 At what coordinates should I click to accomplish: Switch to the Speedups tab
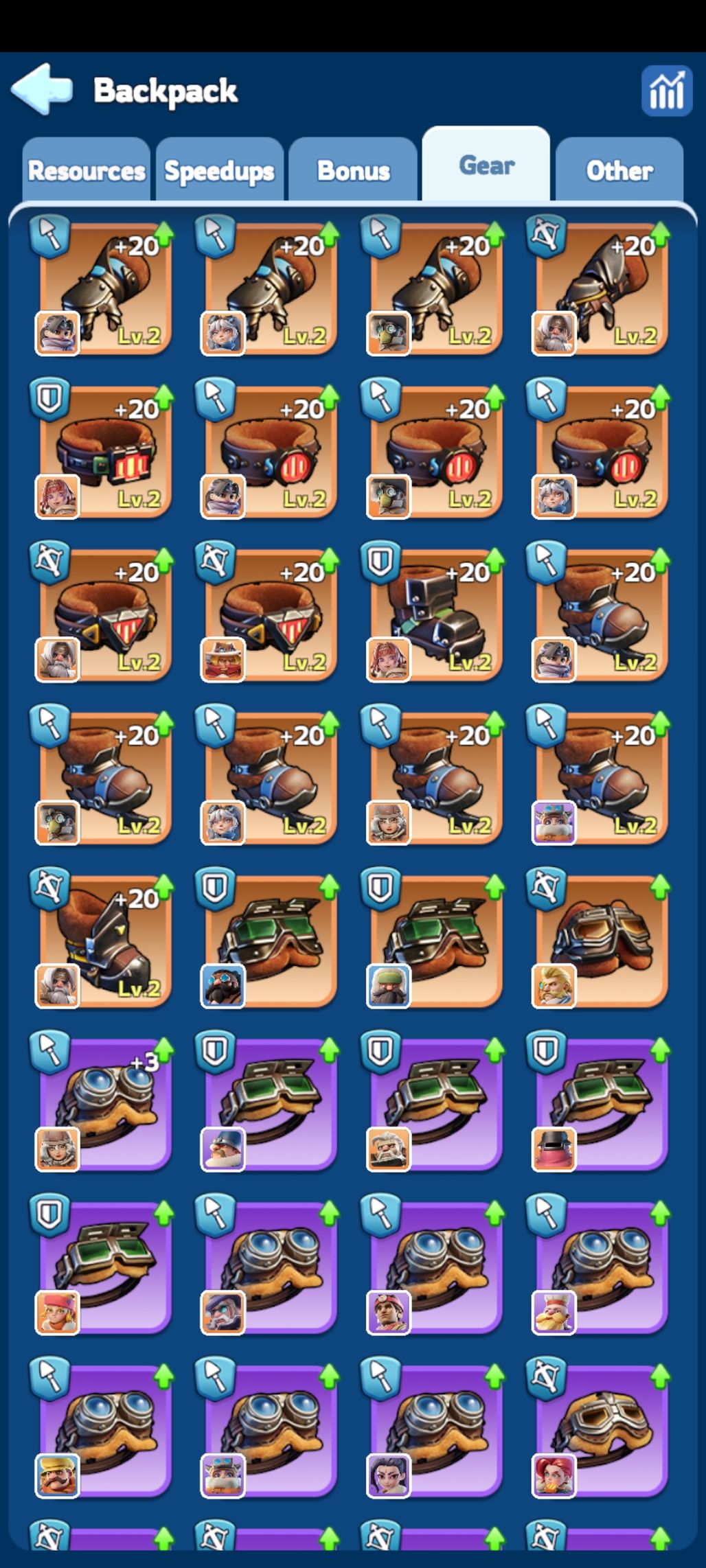[x=219, y=170]
